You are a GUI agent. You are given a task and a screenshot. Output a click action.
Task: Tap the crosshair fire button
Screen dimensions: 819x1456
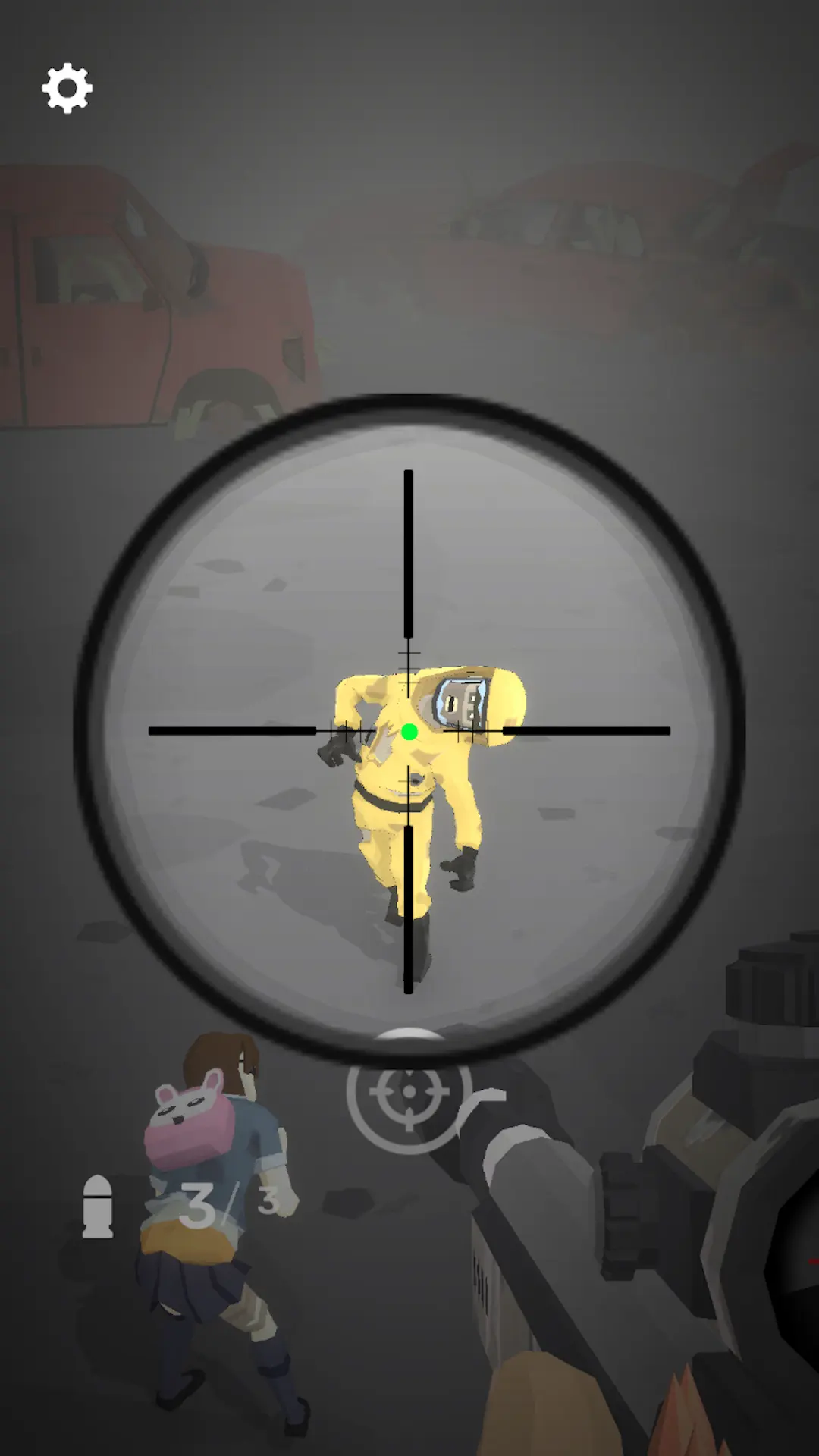[x=409, y=1092]
